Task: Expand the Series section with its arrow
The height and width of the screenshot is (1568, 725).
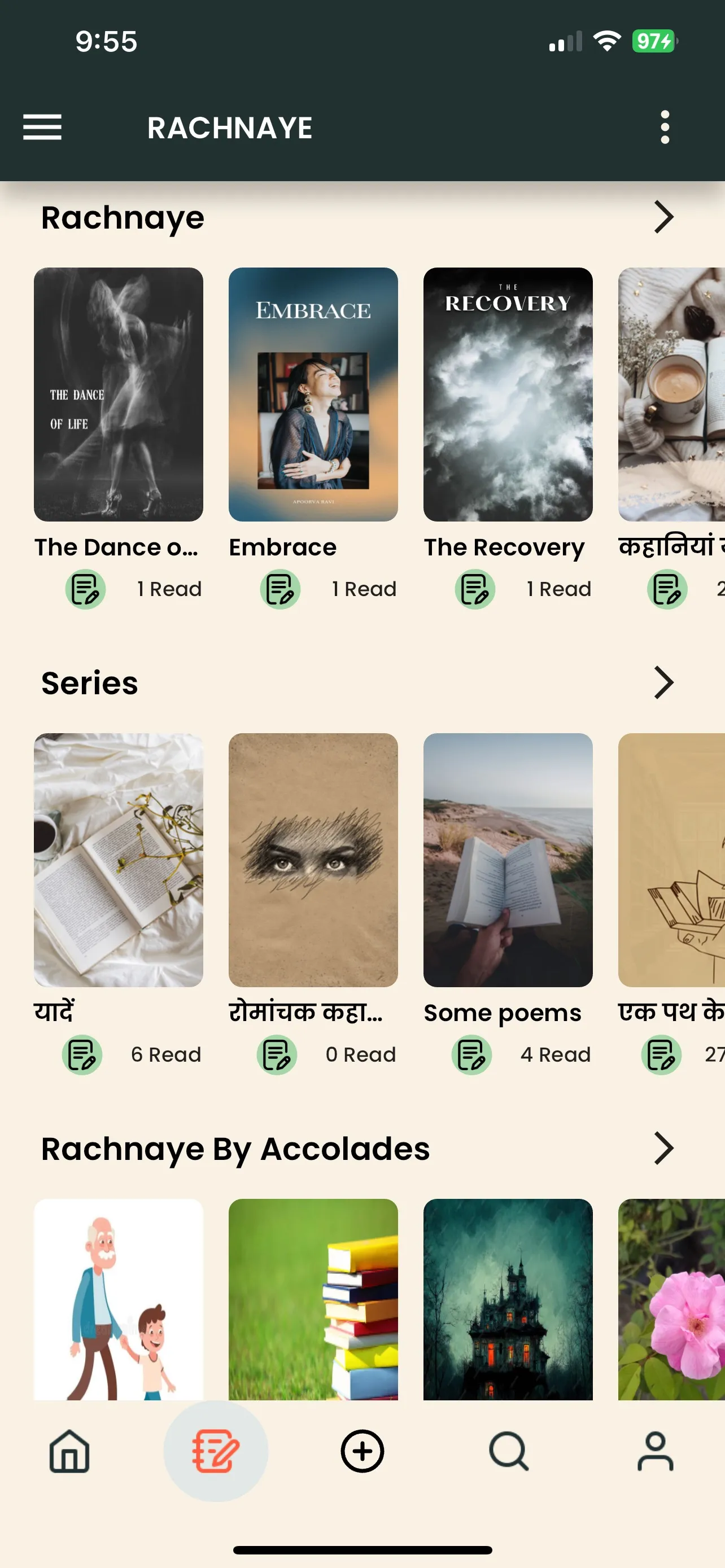Action: click(x=663, y=682)
